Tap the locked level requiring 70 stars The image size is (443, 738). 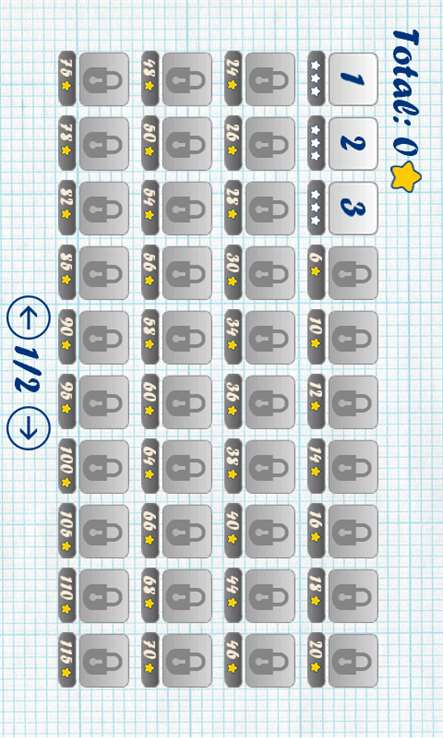point(187,661)
